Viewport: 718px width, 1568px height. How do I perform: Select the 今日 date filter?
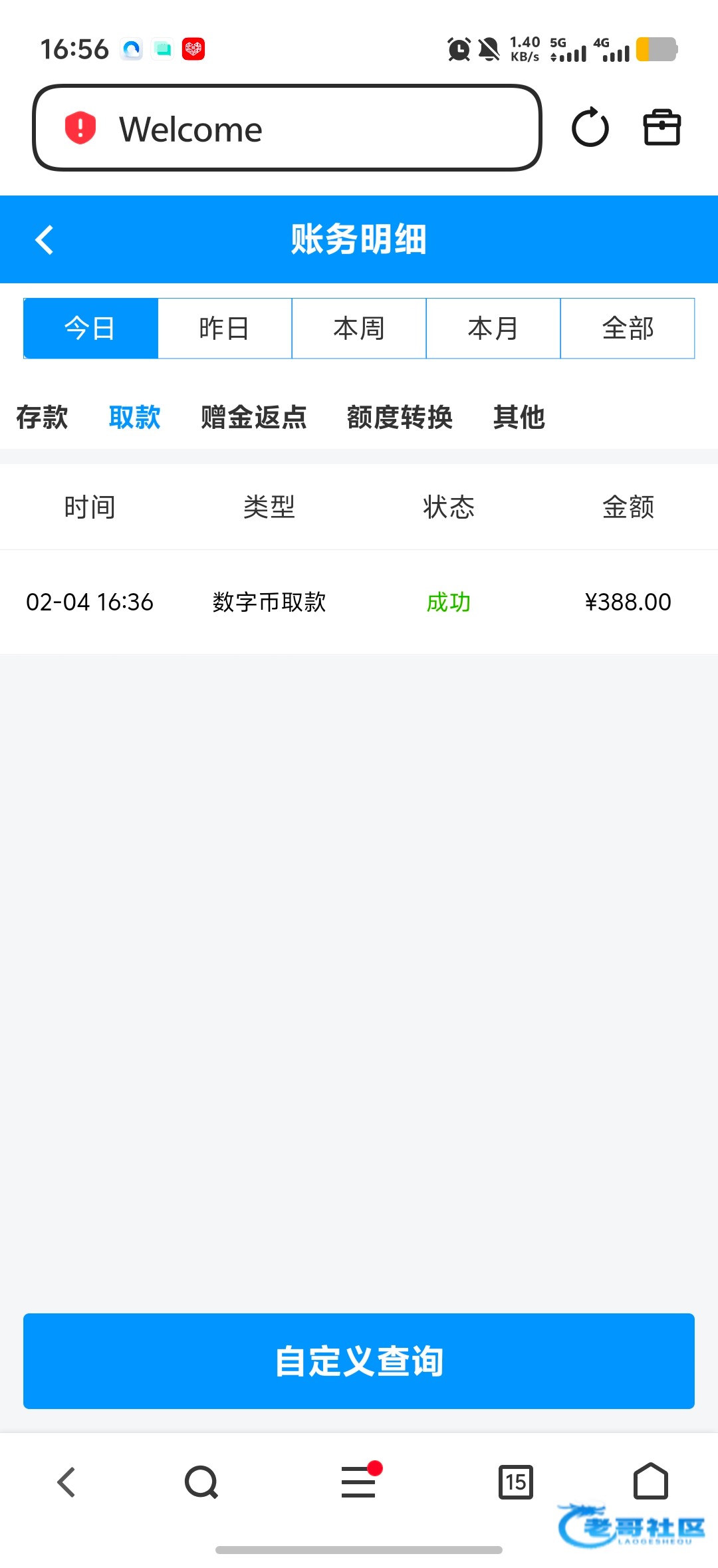coord(90,328)
